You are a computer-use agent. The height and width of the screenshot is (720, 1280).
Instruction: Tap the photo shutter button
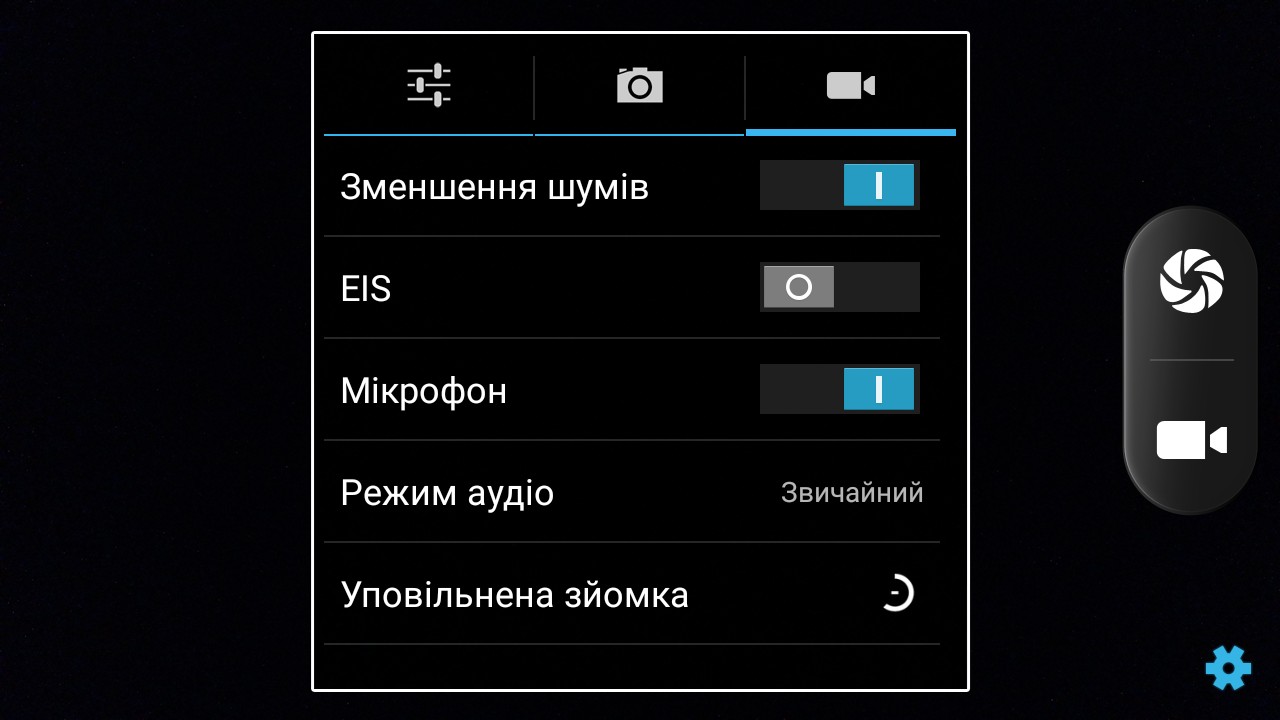click(x=1191, y=281)
